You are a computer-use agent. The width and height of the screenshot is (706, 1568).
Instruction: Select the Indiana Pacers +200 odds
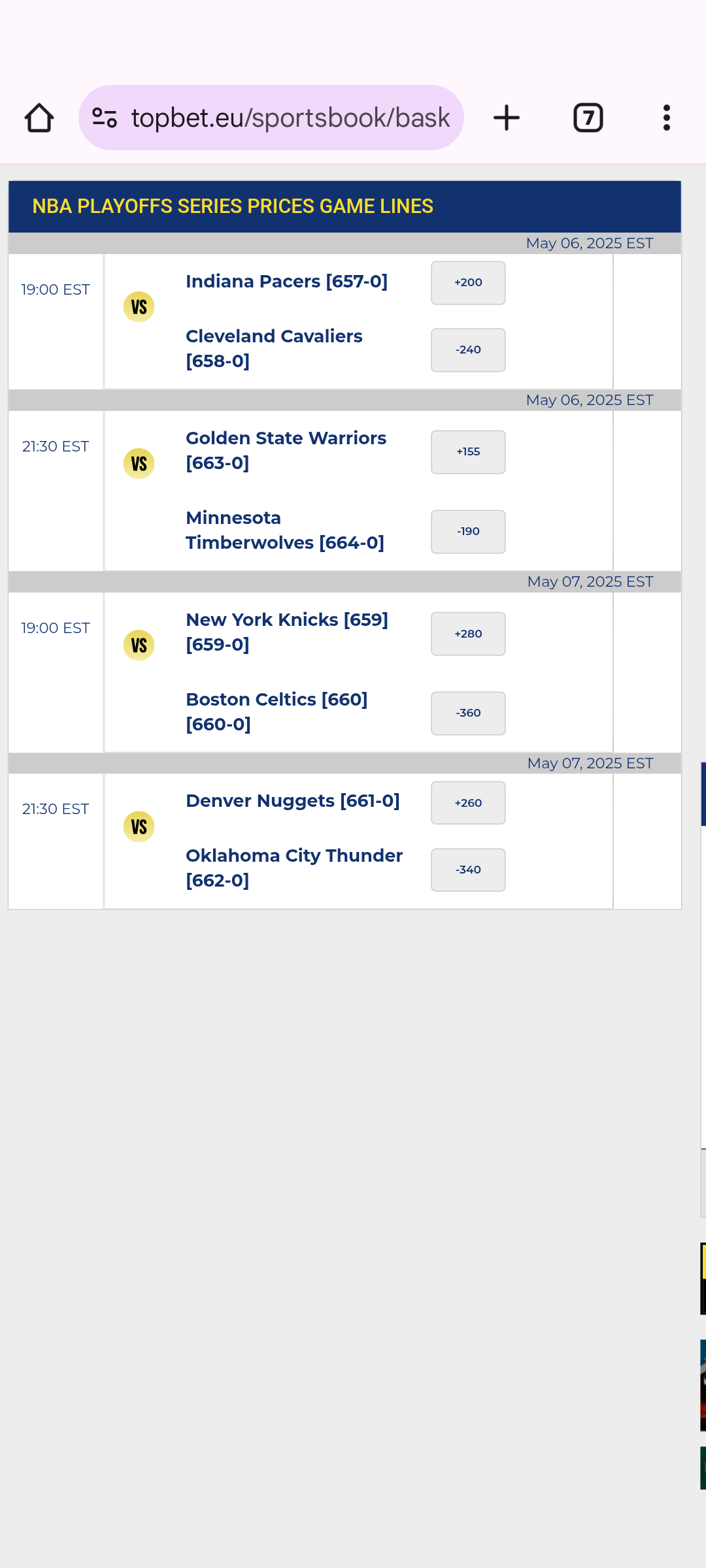[x=468, y=283]
